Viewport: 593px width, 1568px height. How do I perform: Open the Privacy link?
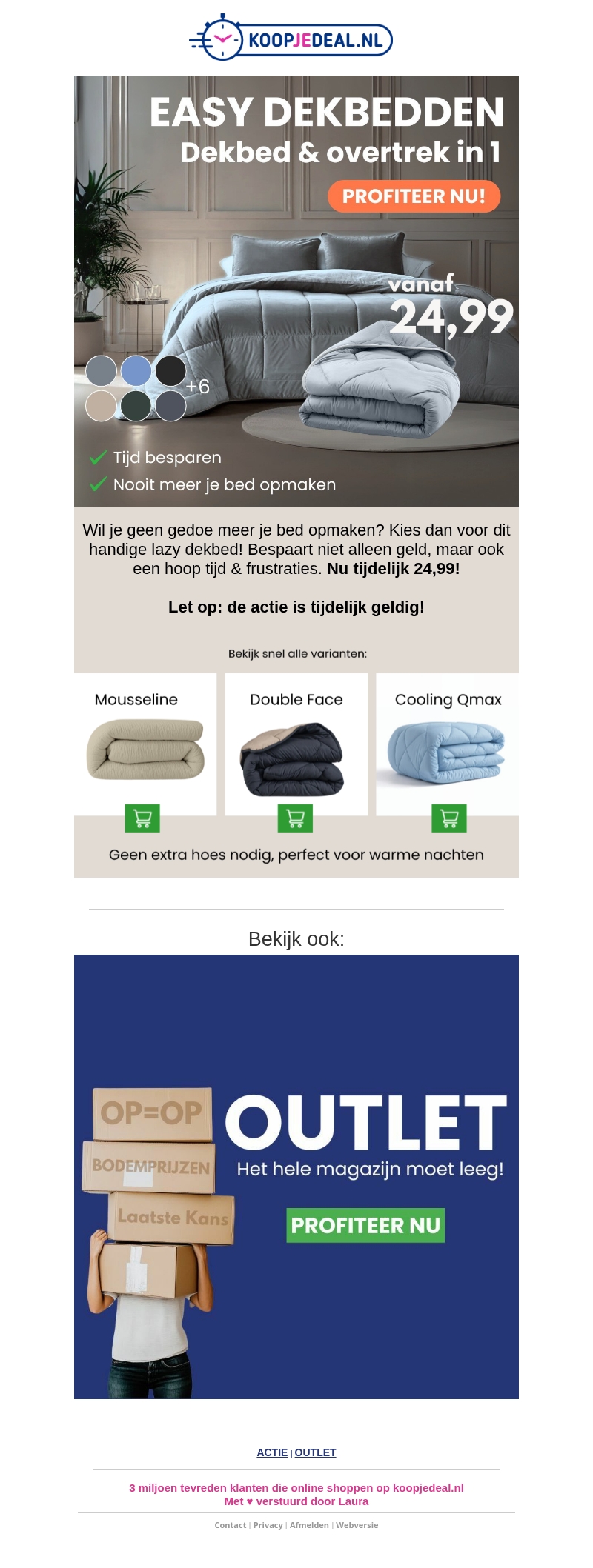(268, 1525)
